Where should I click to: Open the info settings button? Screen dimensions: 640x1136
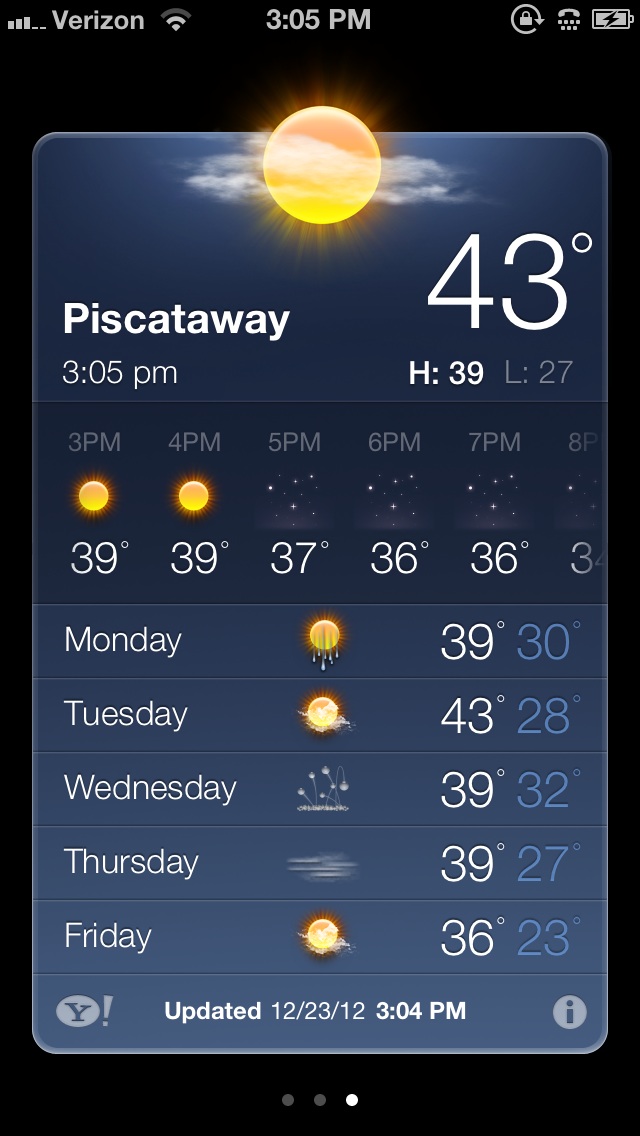(x=570, y=1011)
